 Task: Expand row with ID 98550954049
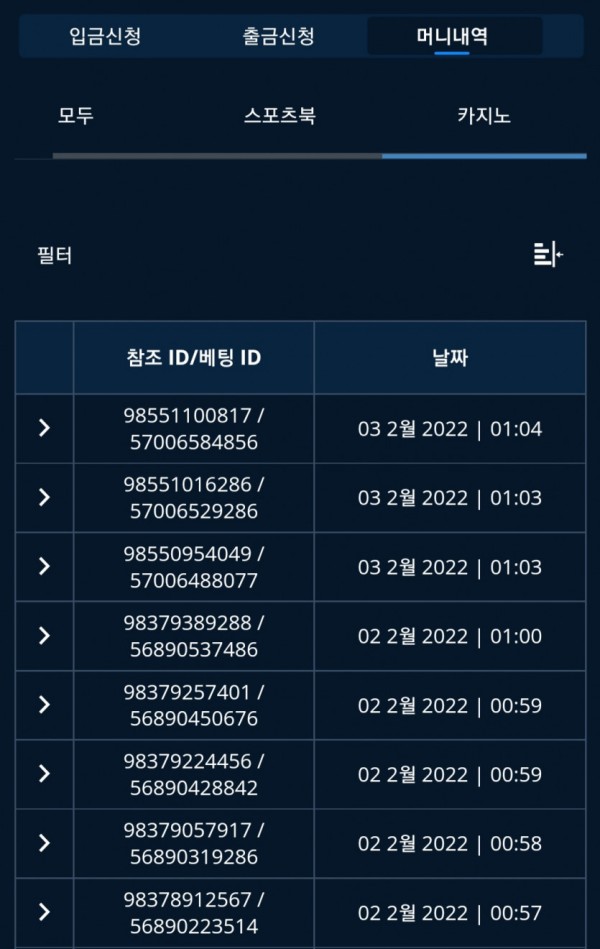pos(44,566)
